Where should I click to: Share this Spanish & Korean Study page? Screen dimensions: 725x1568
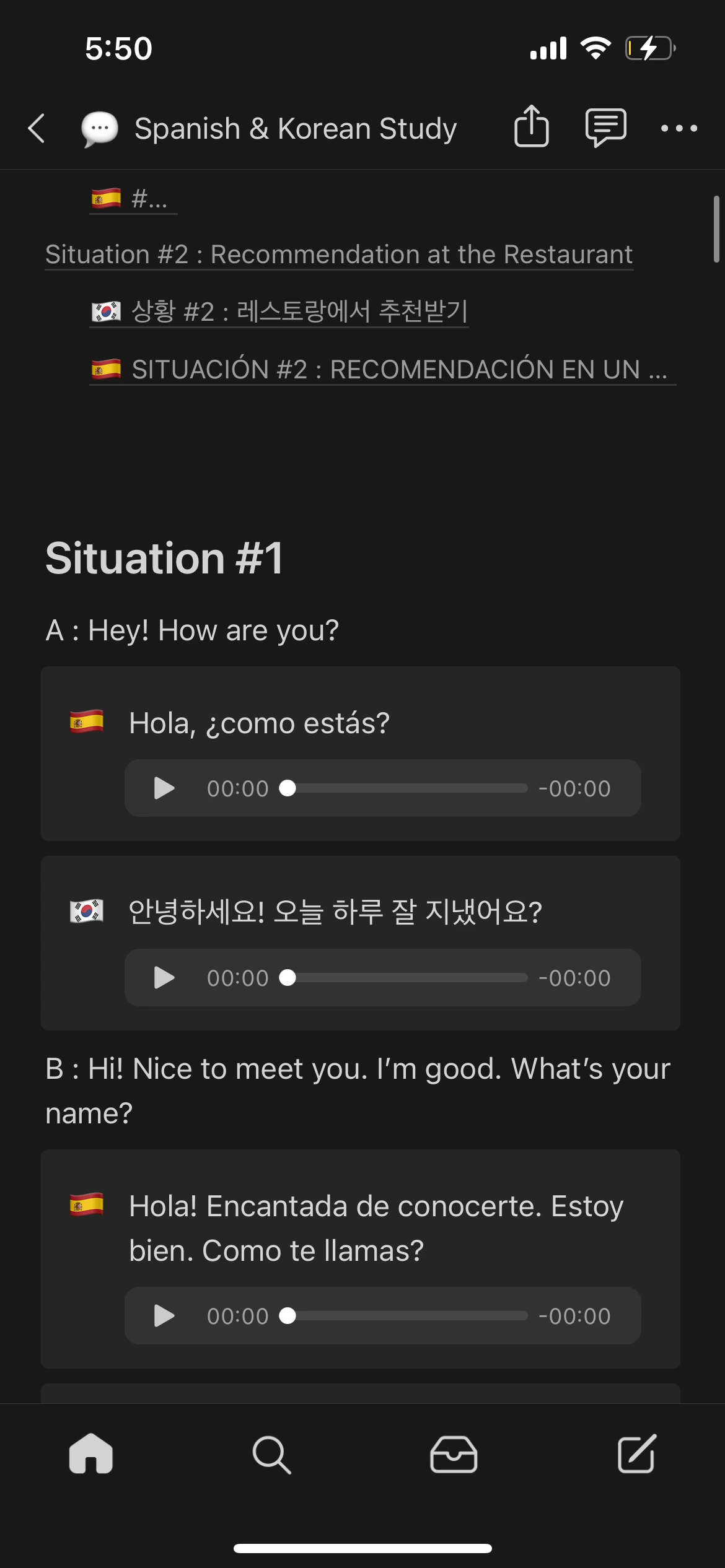click(532, 126)
